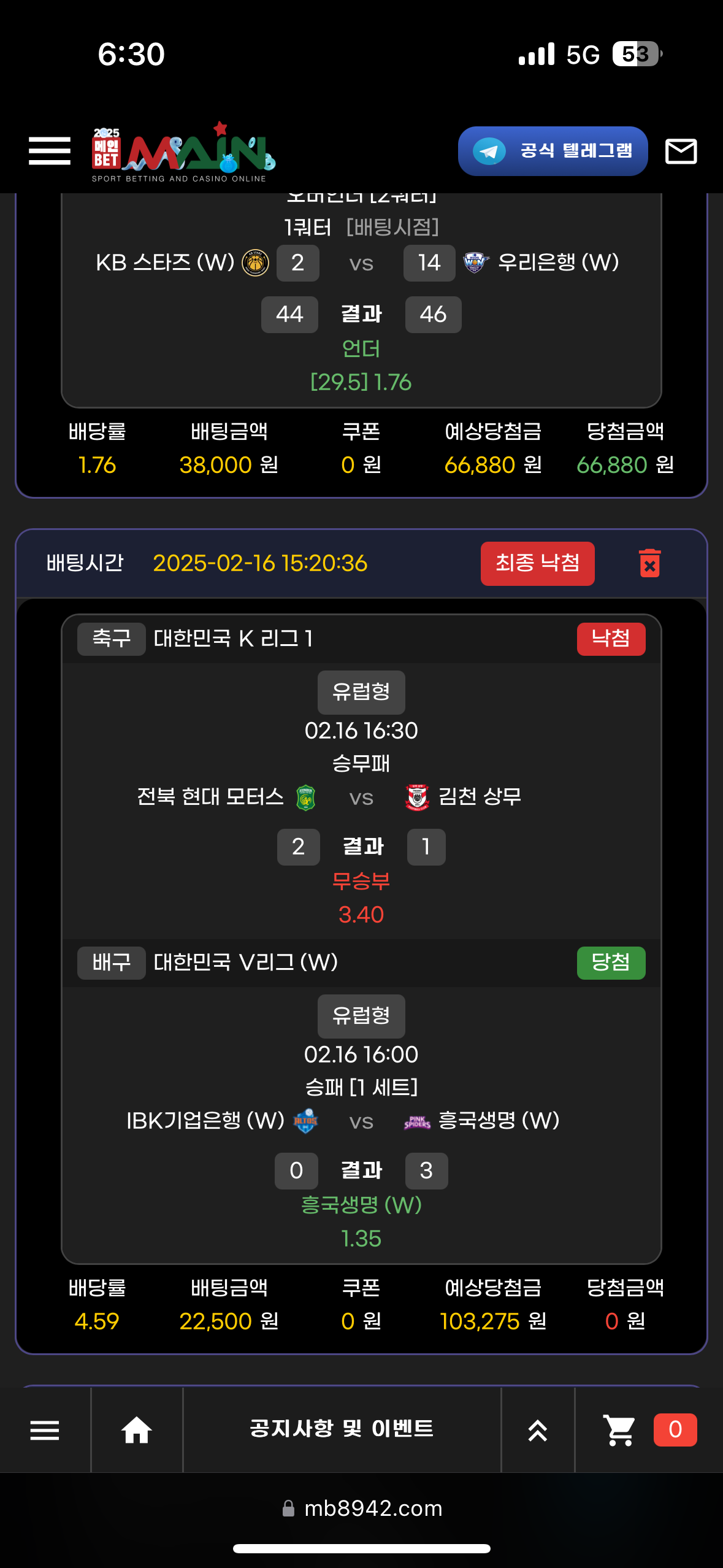Viewport: 723px width, 1568px height.
Task: Open the message envelope inbox
Action: (x=681, y=151)
